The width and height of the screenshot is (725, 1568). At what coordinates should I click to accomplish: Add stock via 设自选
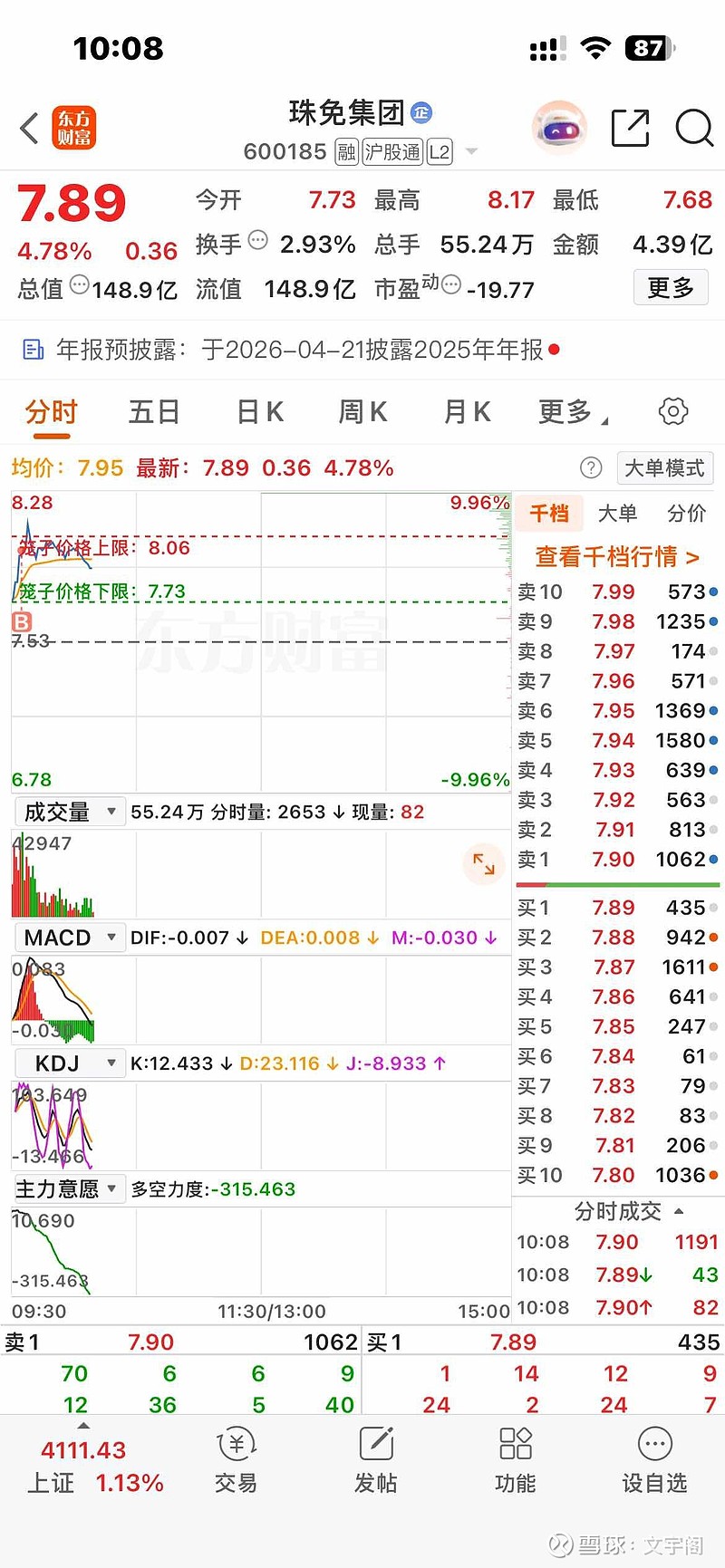tap(654, 1461)
